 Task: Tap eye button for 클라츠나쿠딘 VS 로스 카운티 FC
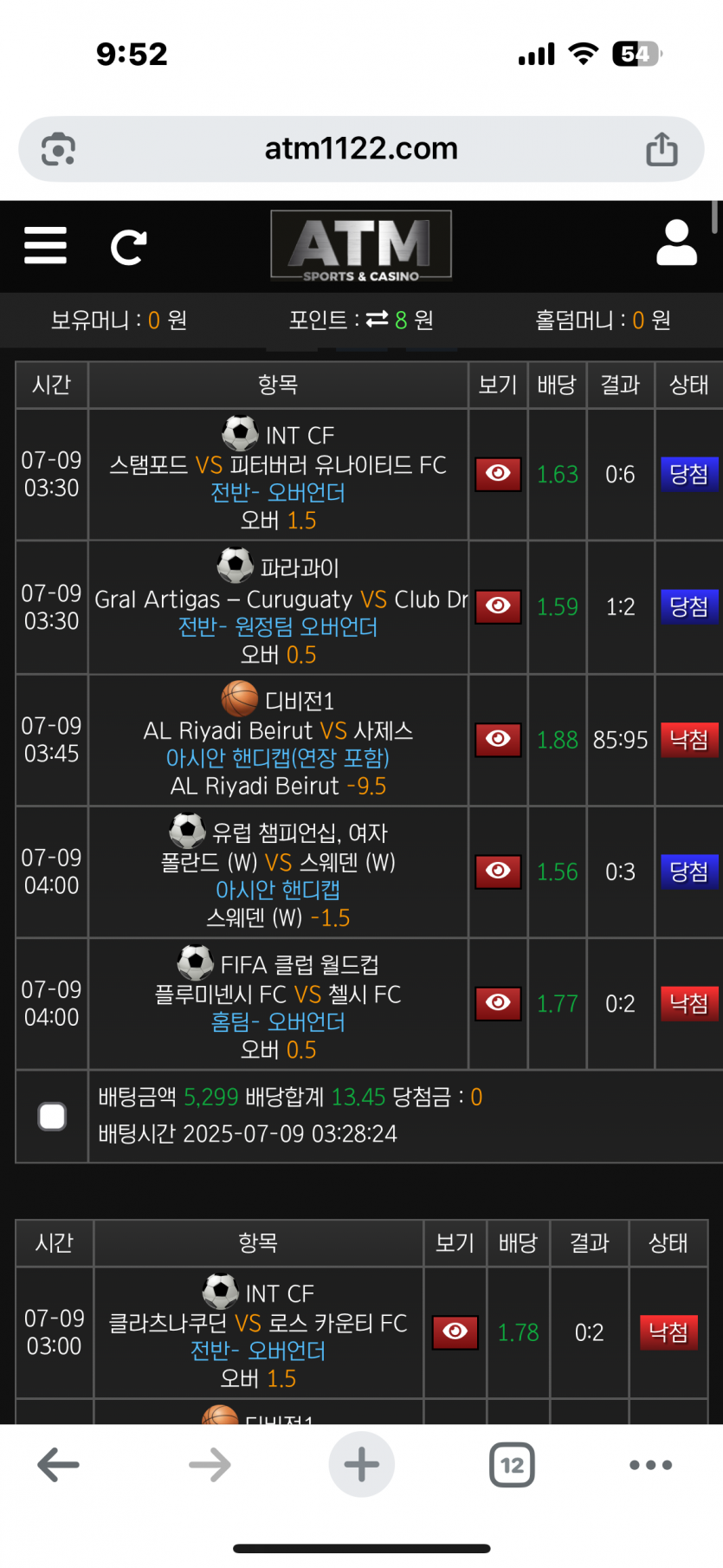pos(455,1332)
